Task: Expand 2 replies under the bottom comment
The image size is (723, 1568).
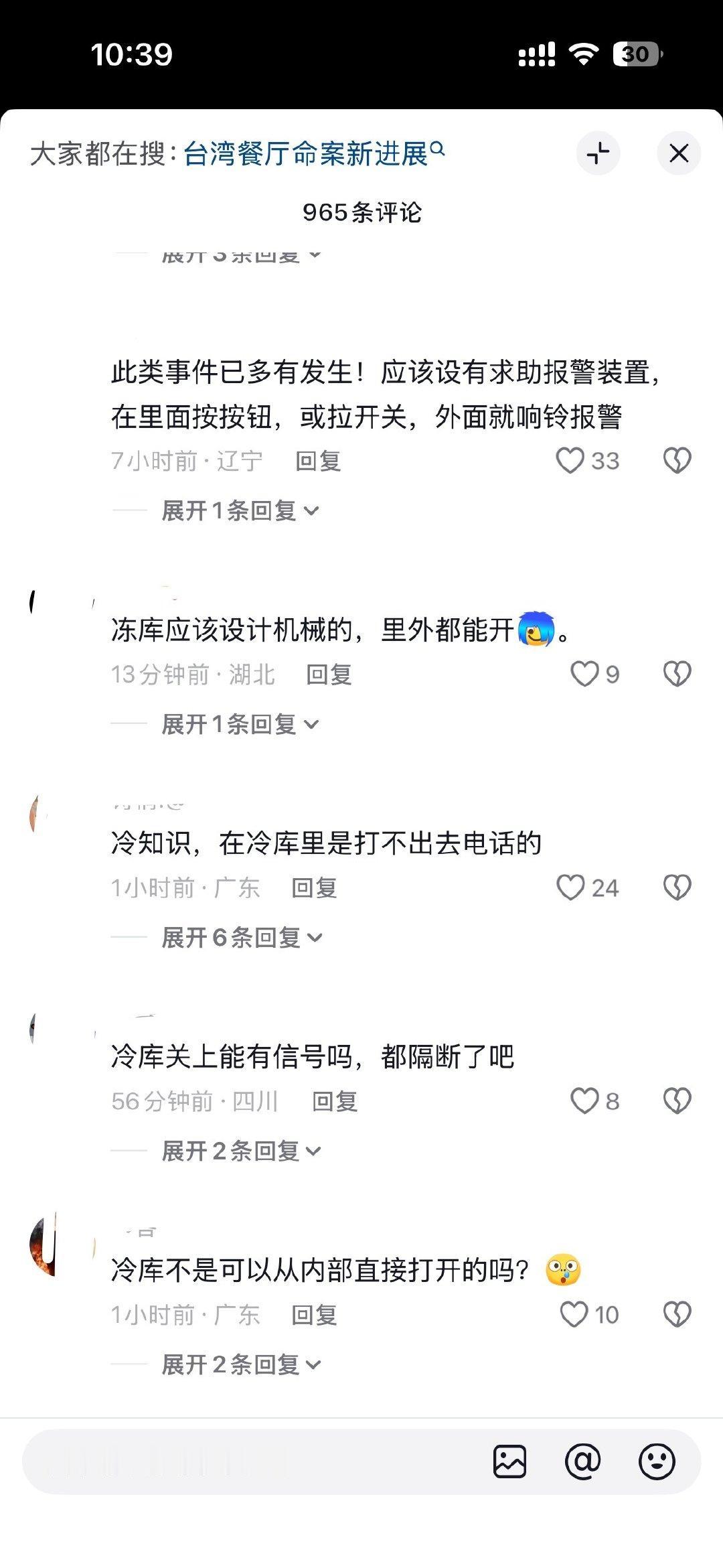Action: click(238, 1365)
